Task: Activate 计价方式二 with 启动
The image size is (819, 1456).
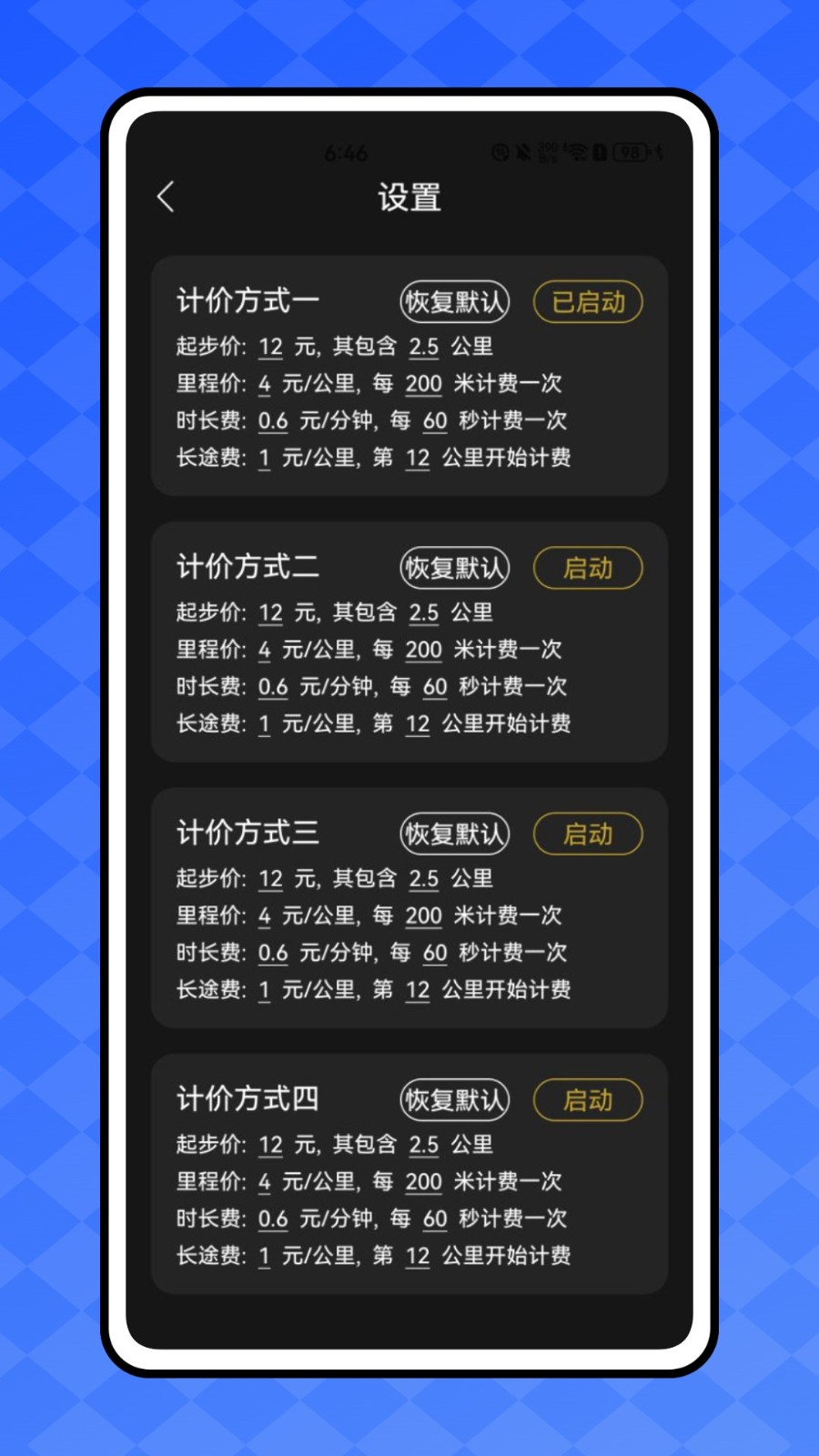Action: pos(588,568)
